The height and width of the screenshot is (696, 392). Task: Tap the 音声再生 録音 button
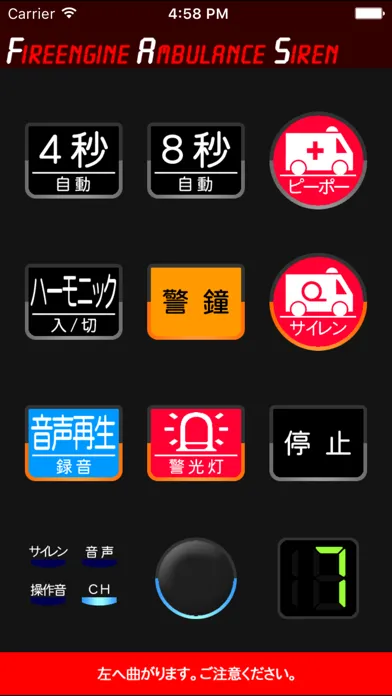(x=74, y=443)
